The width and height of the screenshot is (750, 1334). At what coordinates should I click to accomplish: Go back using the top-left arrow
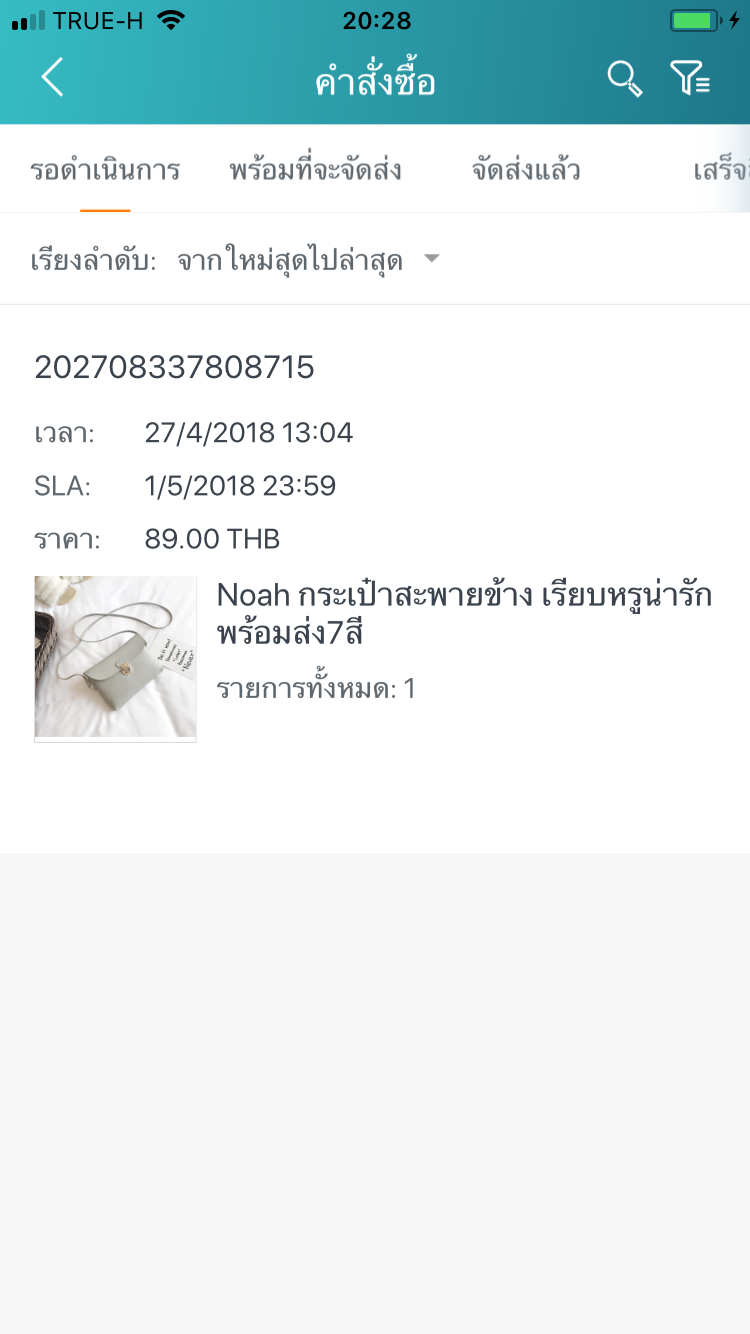52,77
